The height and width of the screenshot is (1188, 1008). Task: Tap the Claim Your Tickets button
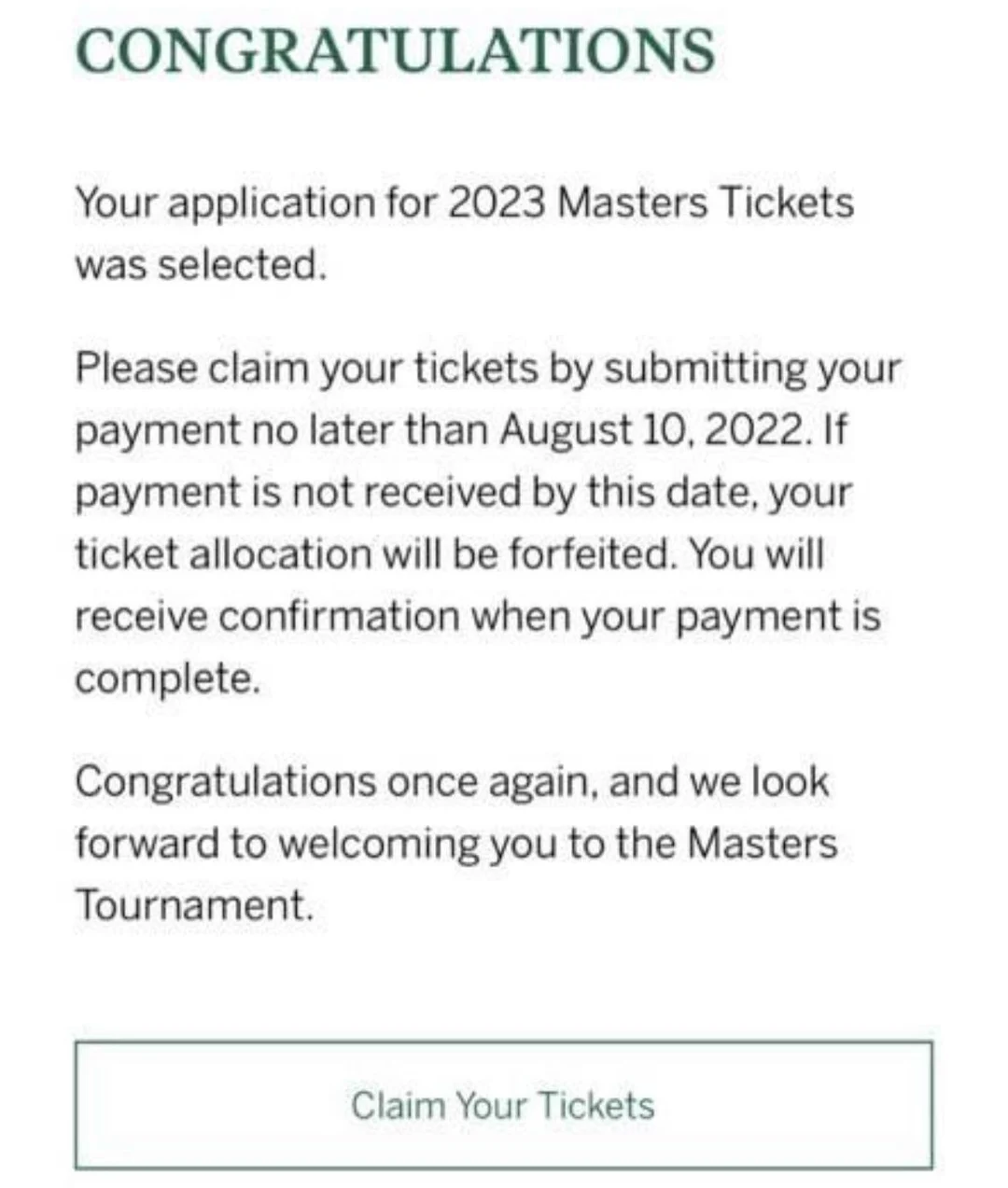tap(503, 1105)
